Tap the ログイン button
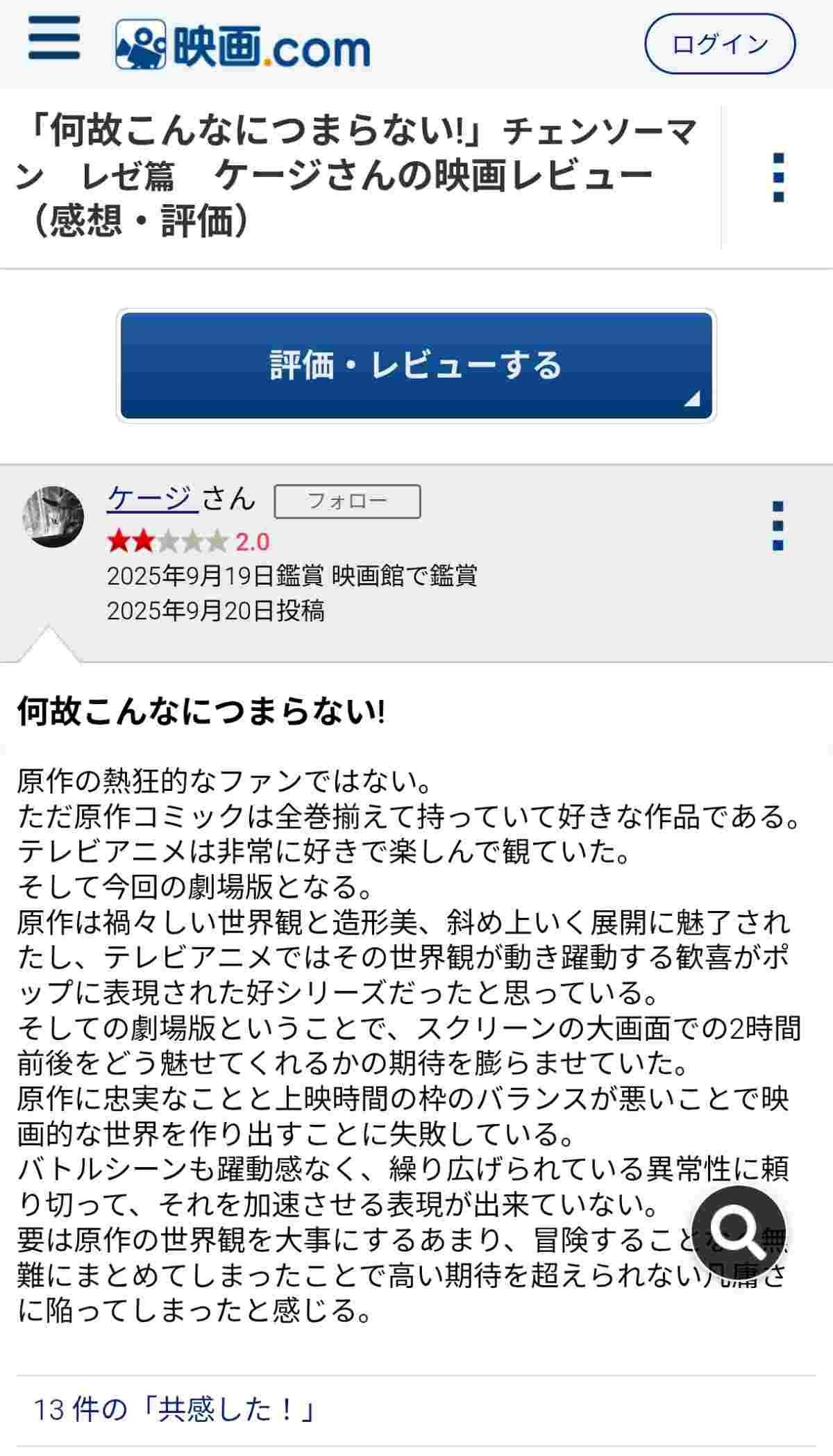 [x=720, y=44]
